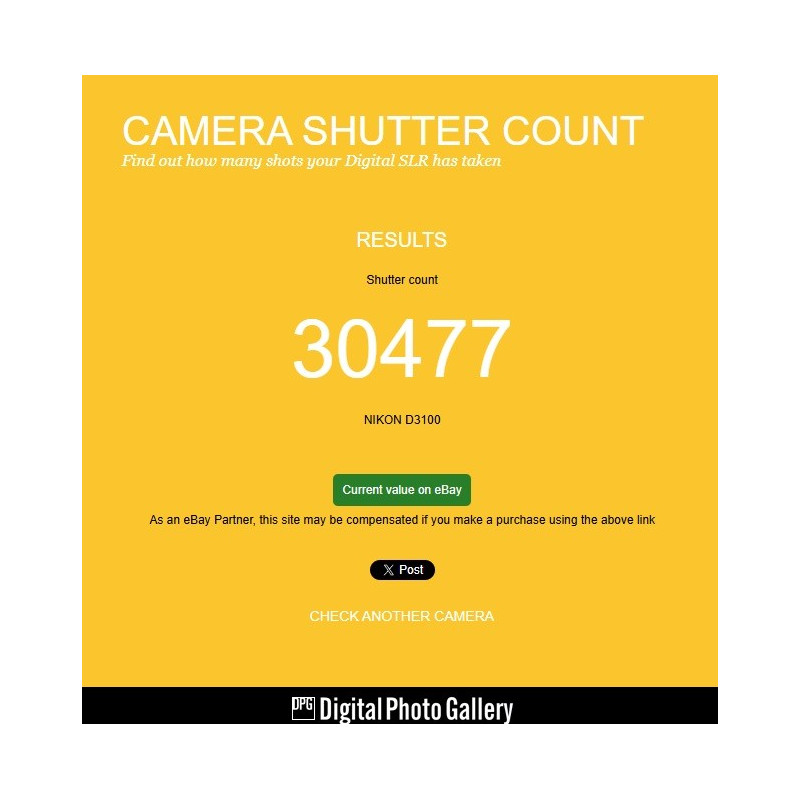Viewport: 800px width, 800px height.
Task: Open Digital Photo Gallery footer link
Action: [x=401, y=709]
